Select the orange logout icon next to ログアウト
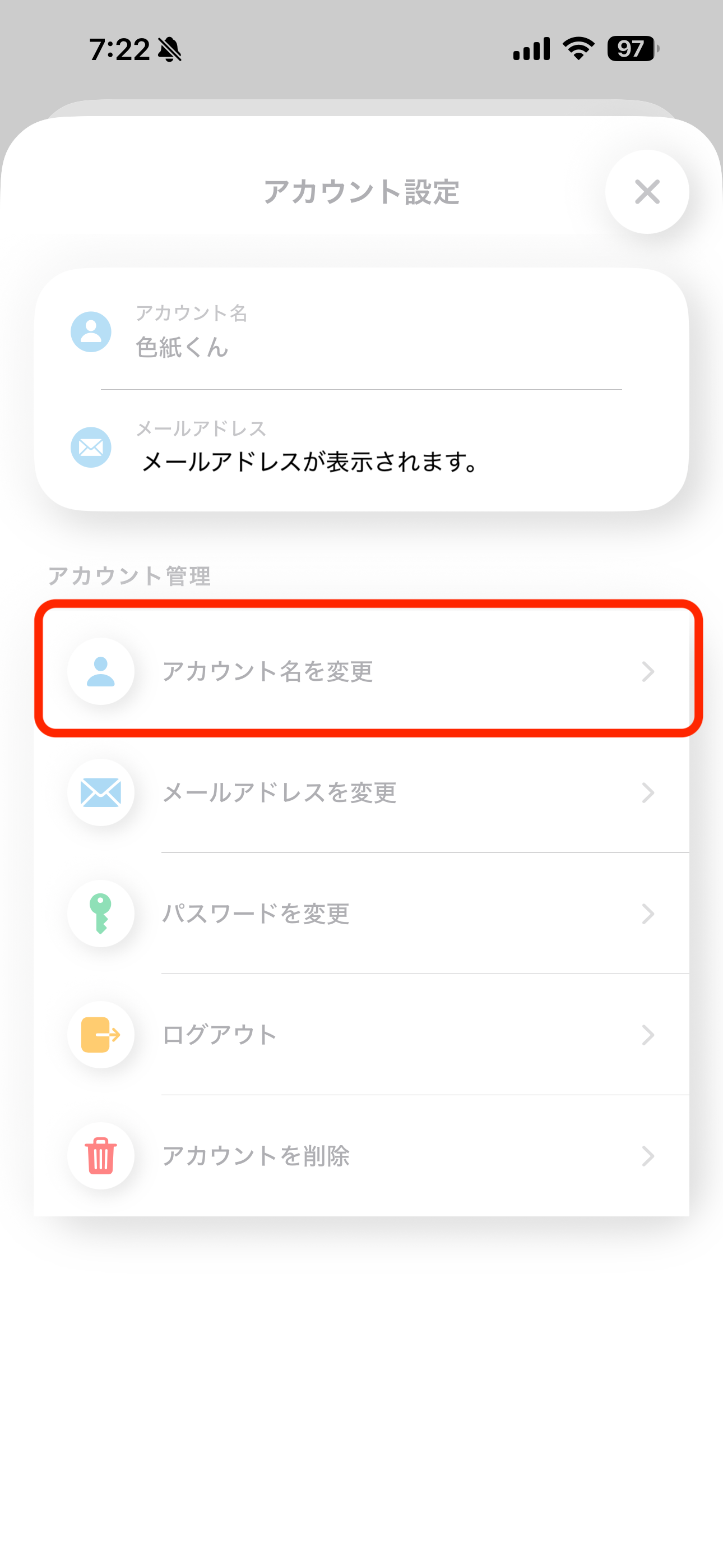This screenshot has height=1568, width=723. tap(101, 1034)
